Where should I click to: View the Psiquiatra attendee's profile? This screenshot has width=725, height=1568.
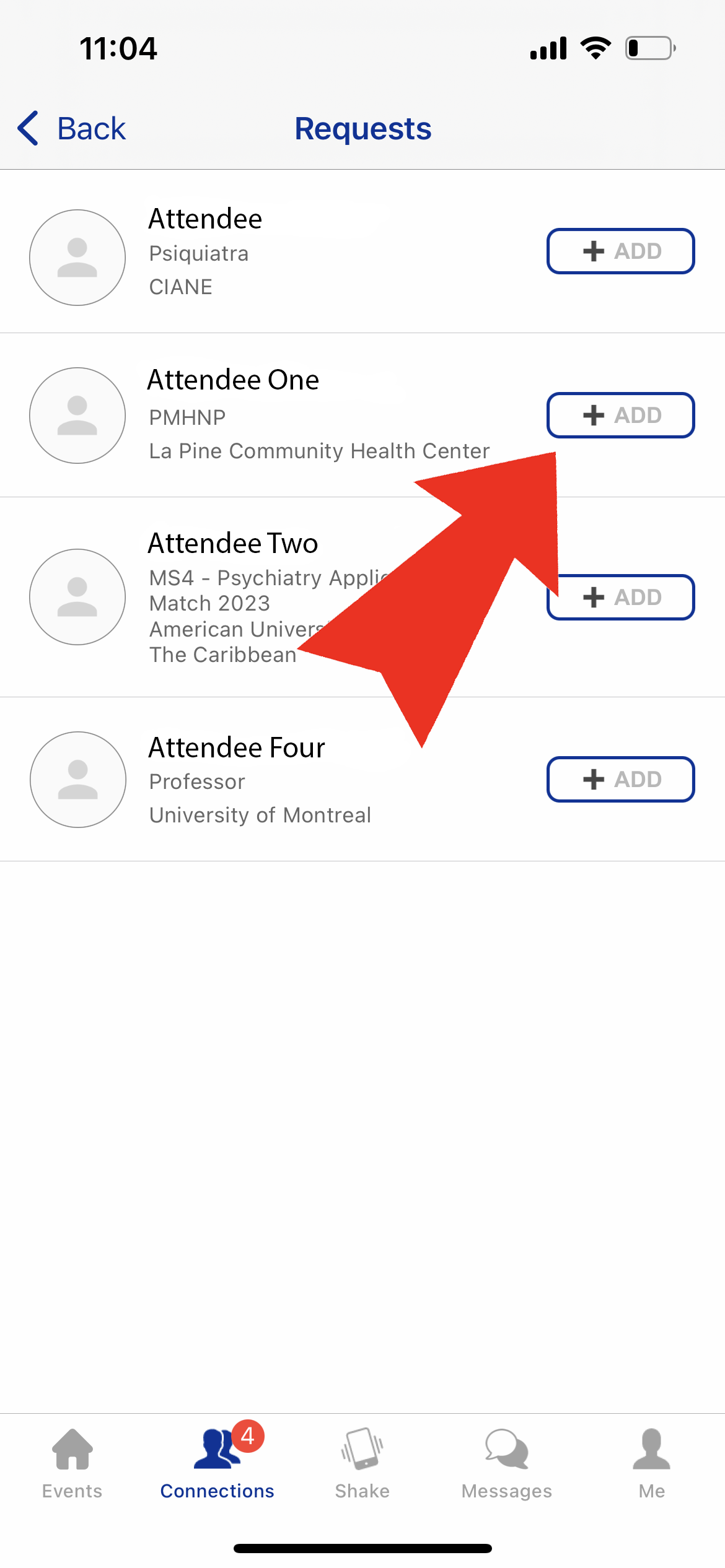362,251
